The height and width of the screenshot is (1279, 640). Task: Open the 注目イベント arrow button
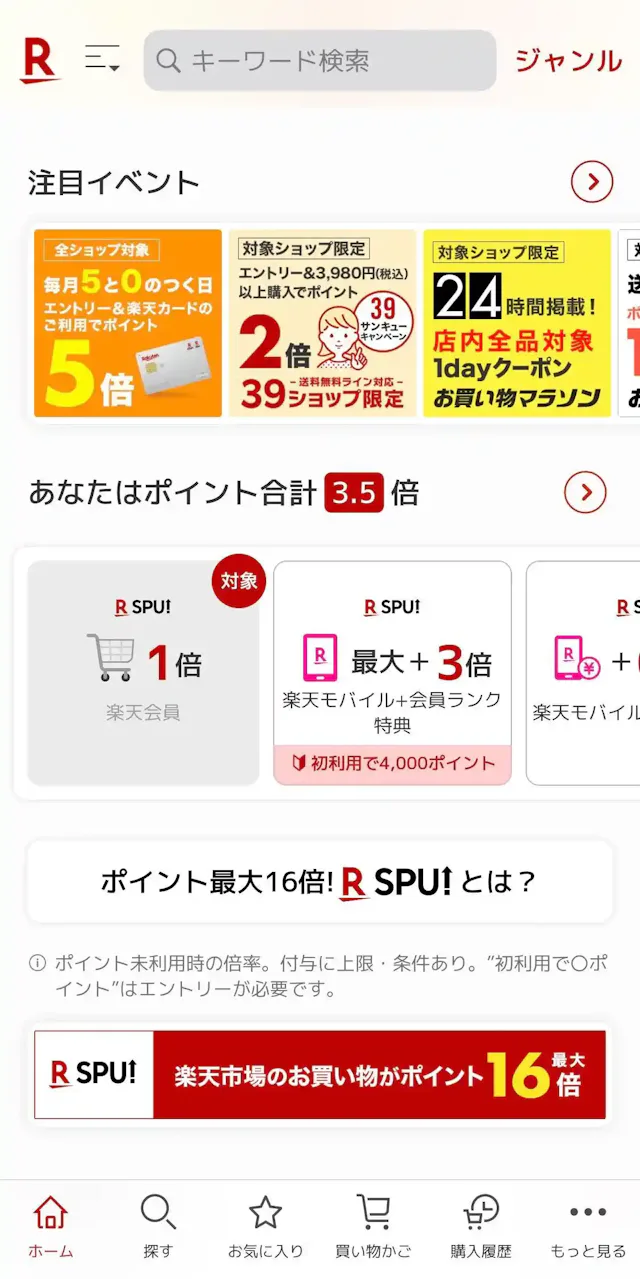click(592, 182)
